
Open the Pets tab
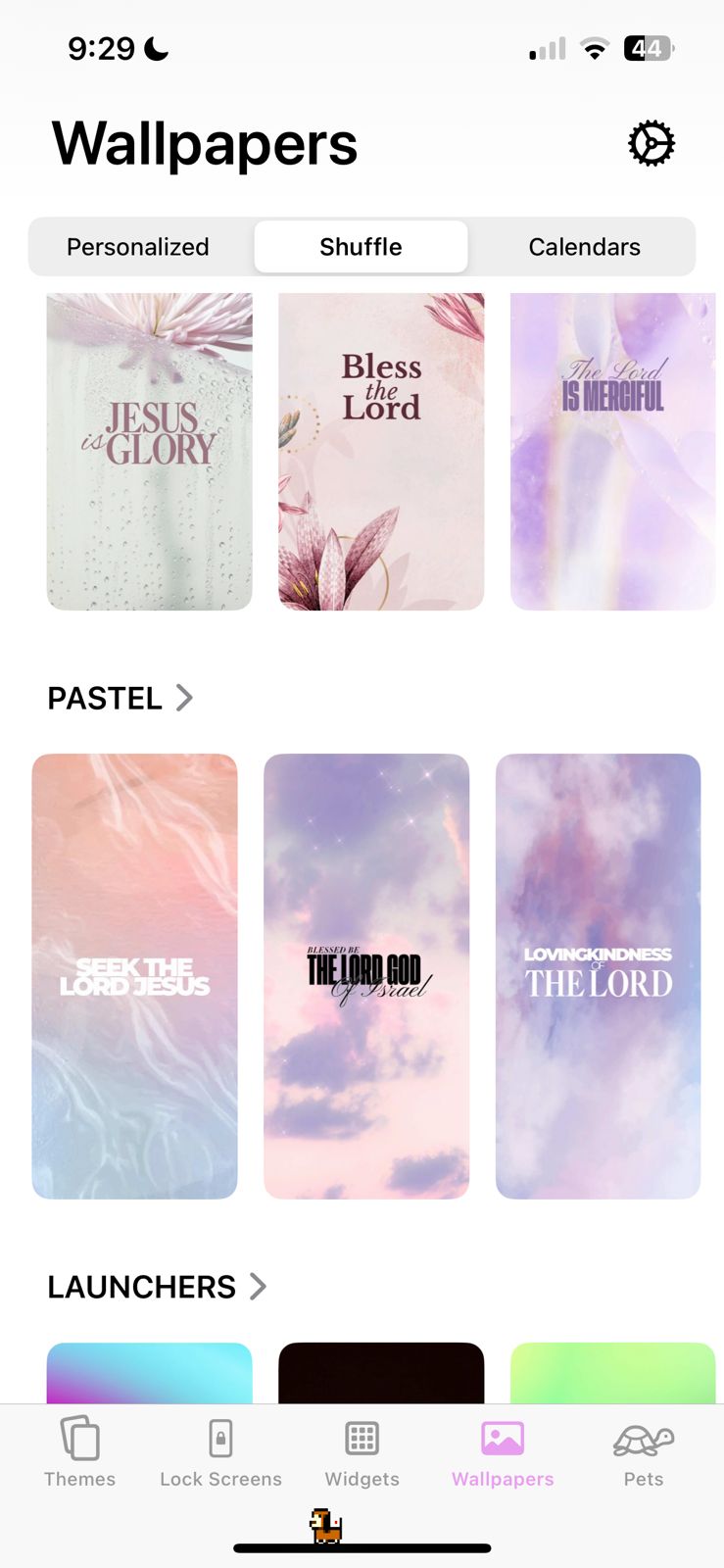(644, 1453)
